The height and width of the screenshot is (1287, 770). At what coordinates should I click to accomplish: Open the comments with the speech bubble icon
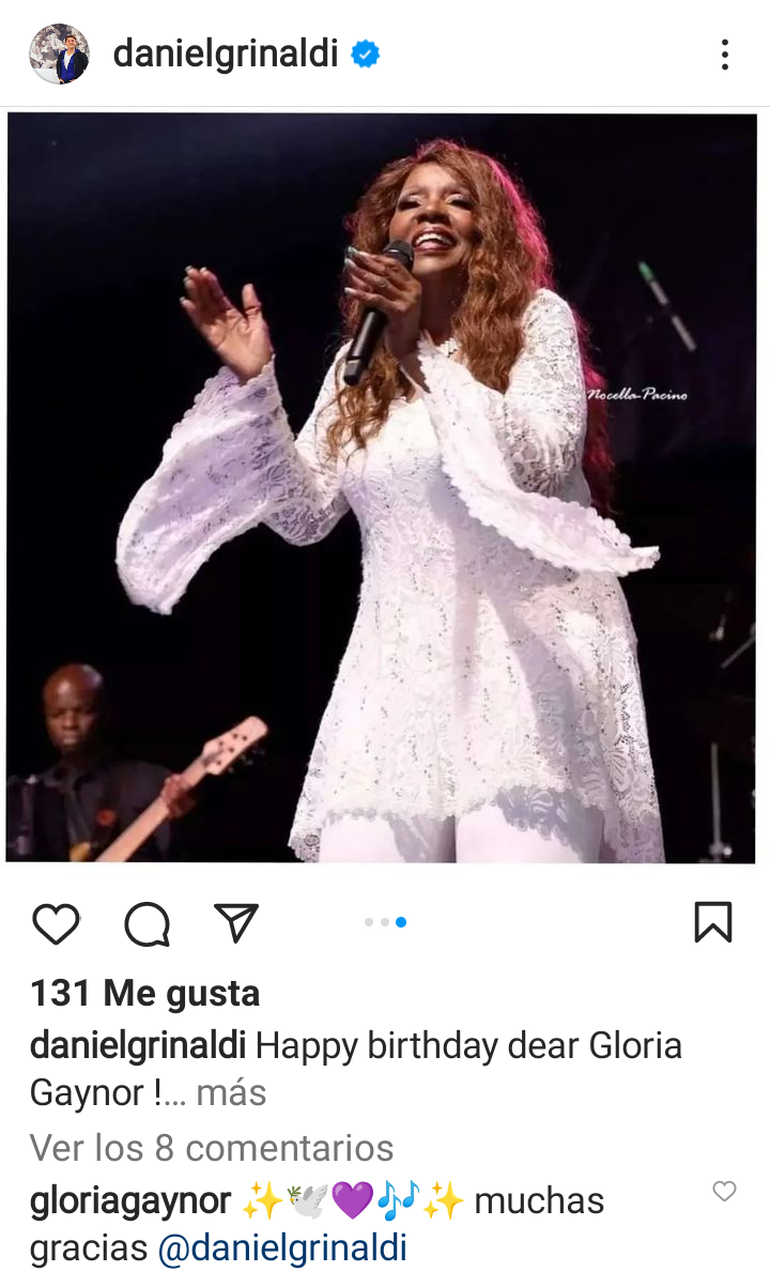[x=146, y=924]
